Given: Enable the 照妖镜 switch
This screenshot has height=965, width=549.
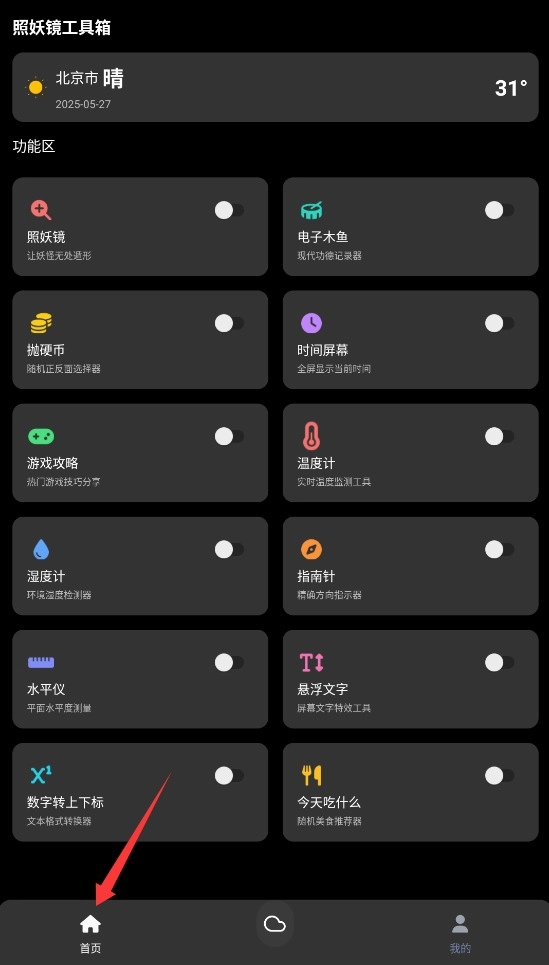Looking at the screenshot, I should pyautogui.click(x=229, y=210).
